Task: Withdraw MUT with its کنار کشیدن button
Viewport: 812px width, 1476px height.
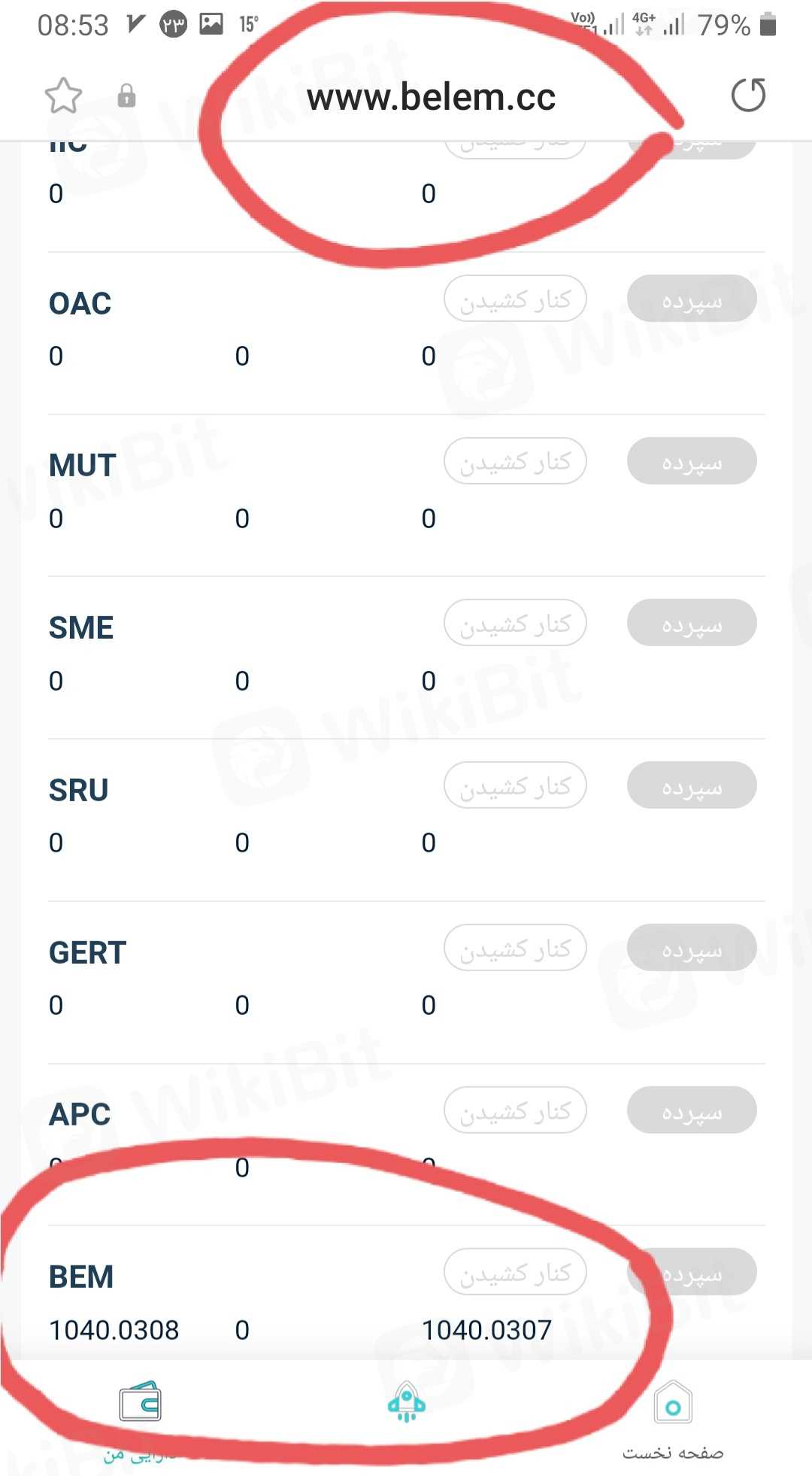Action: [x=515, y=461]
